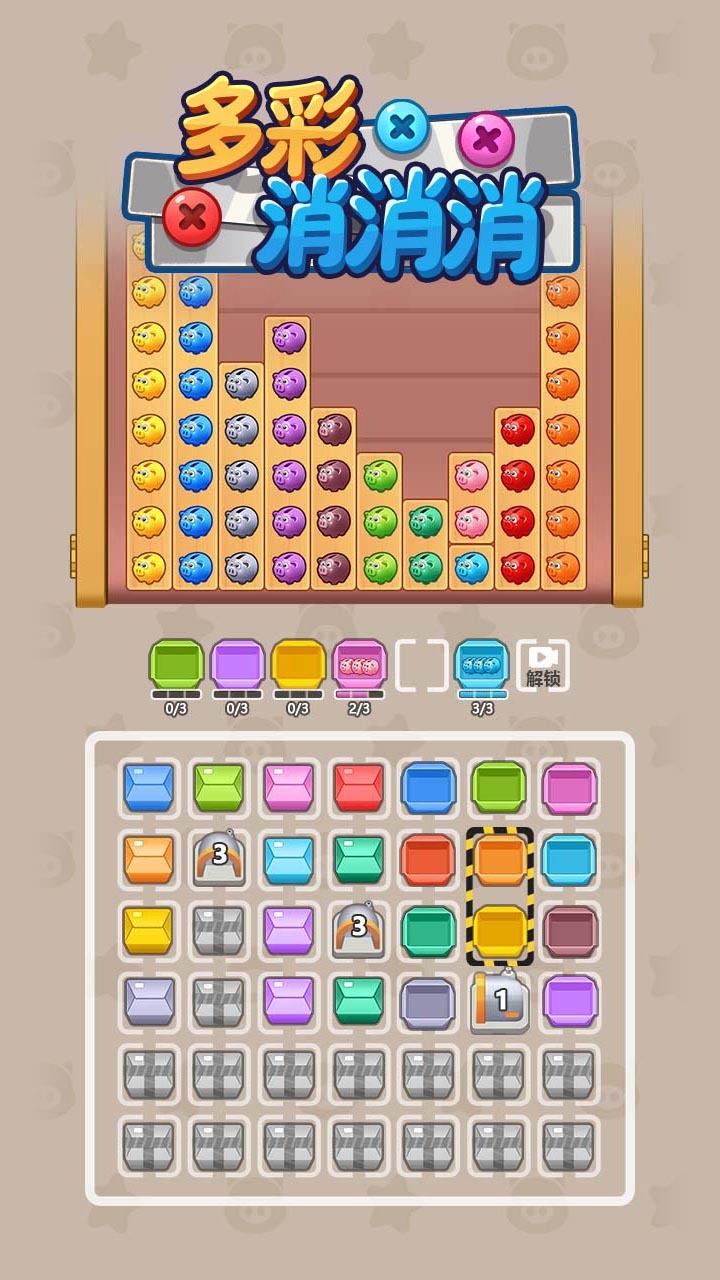Tap the sealed pink box
Image resolution: width=720 pixels, height=1280 pixels.
288,787
